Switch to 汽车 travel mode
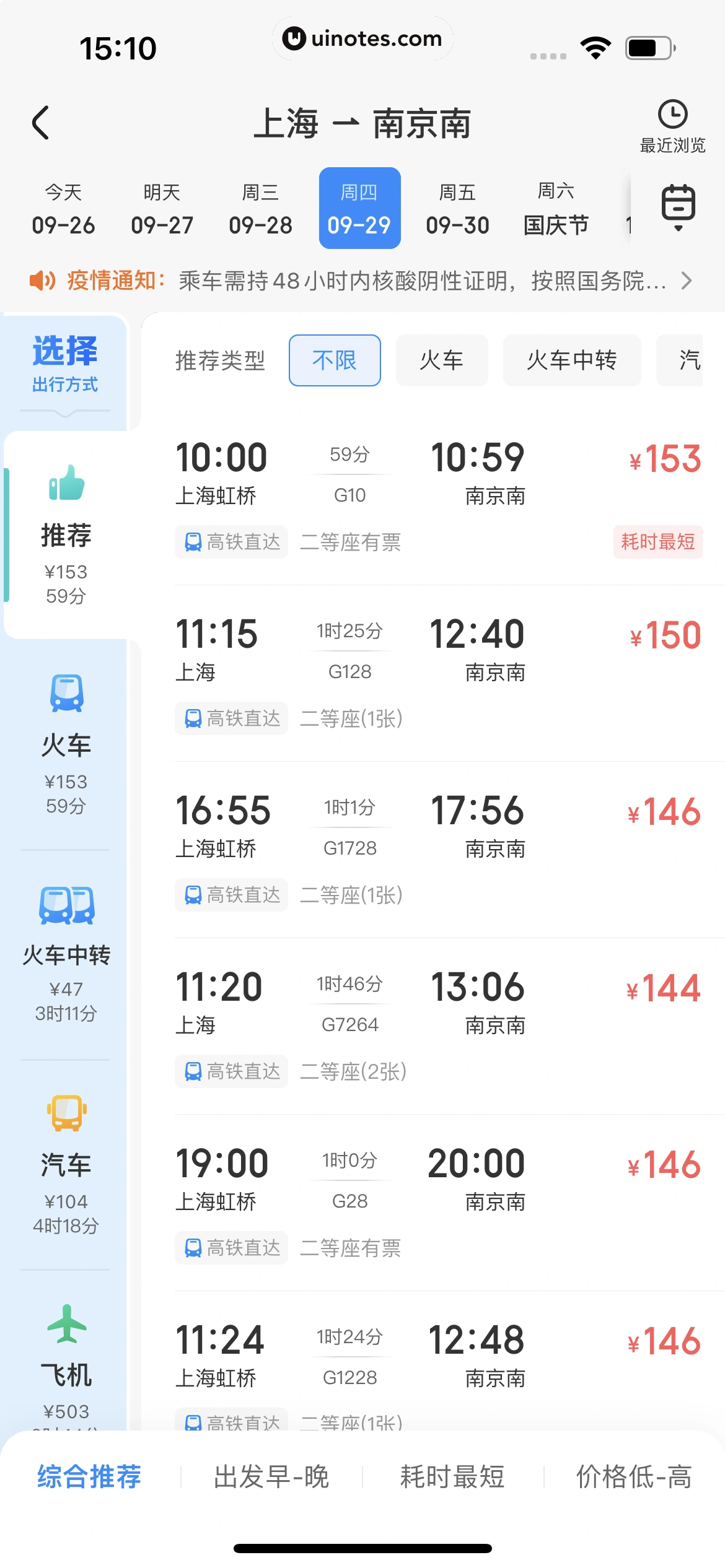 coord(66,1164)
